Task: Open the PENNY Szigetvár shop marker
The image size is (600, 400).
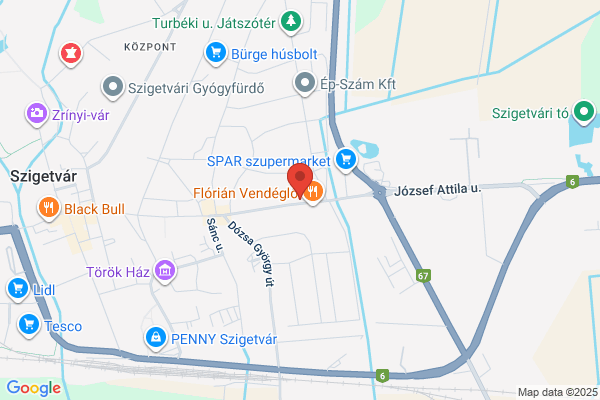Action: tap(156, 338)
